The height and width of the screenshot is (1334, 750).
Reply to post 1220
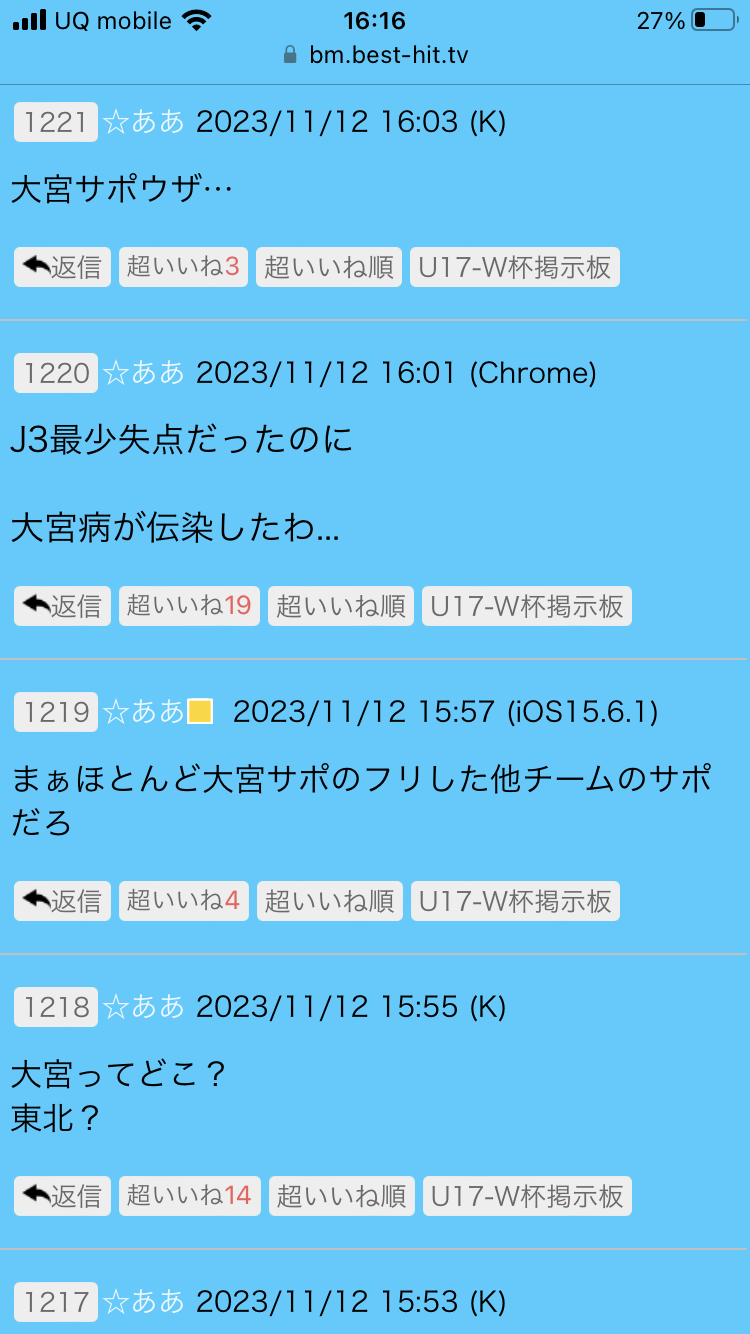pyautogui.click(x=63, y=606)
